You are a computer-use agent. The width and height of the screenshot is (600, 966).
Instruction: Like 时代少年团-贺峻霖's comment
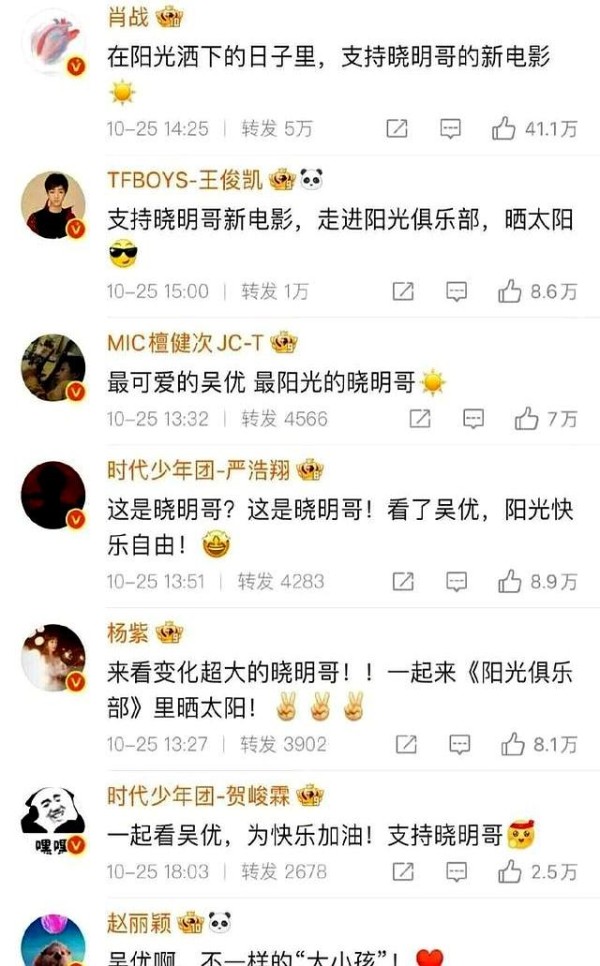(x=513, y=871)
